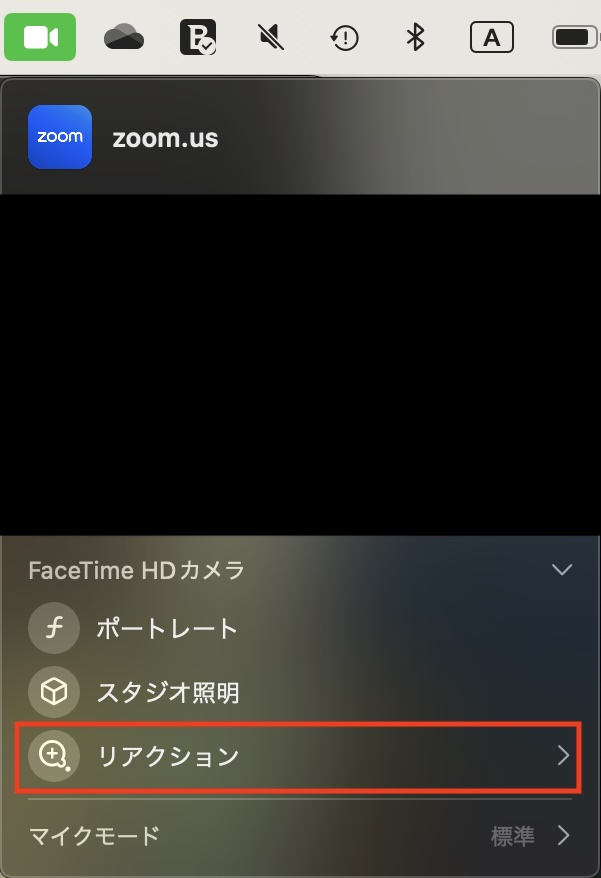The height and width of the screenshot is (878, 601).
Task: Open the Reactions (リアクション) submenu
Action: point(297,756)
